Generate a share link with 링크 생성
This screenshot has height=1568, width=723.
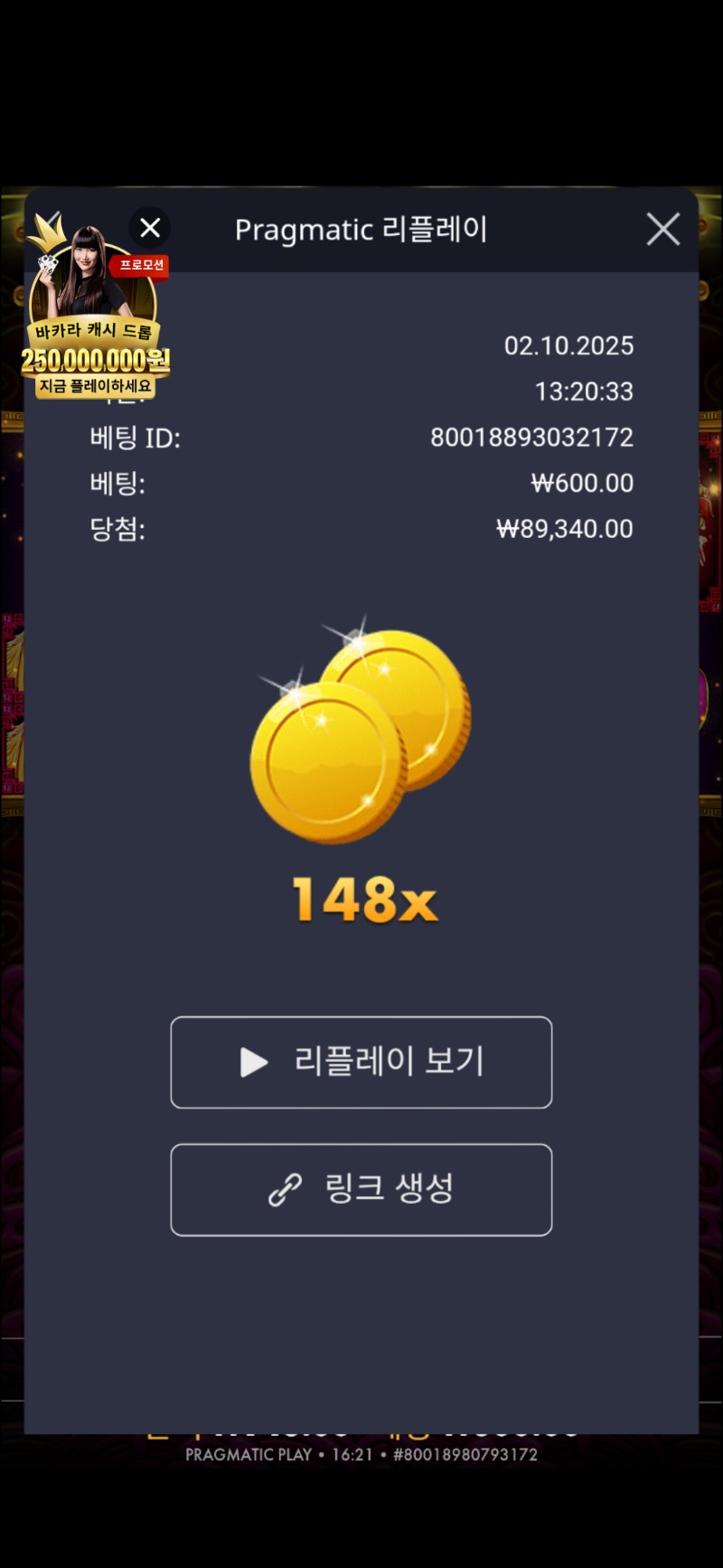pyautogui.click(x=361, y=1189)
